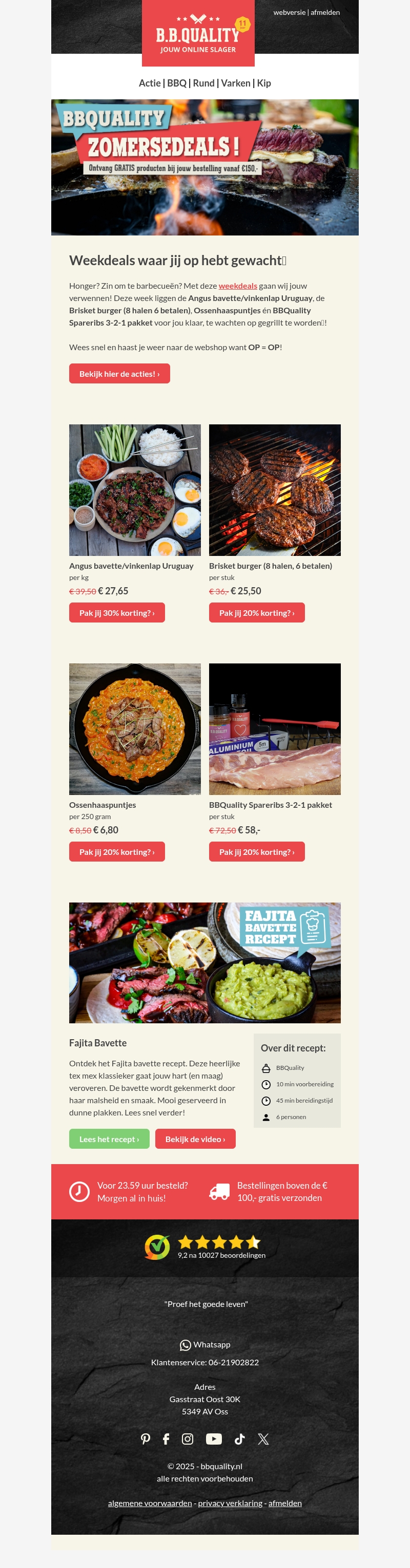The width and height of the screenshot is (410, 1568).
Task: Get 30% off Angus bavette/vinkenlap
Action: click(117, 613)
